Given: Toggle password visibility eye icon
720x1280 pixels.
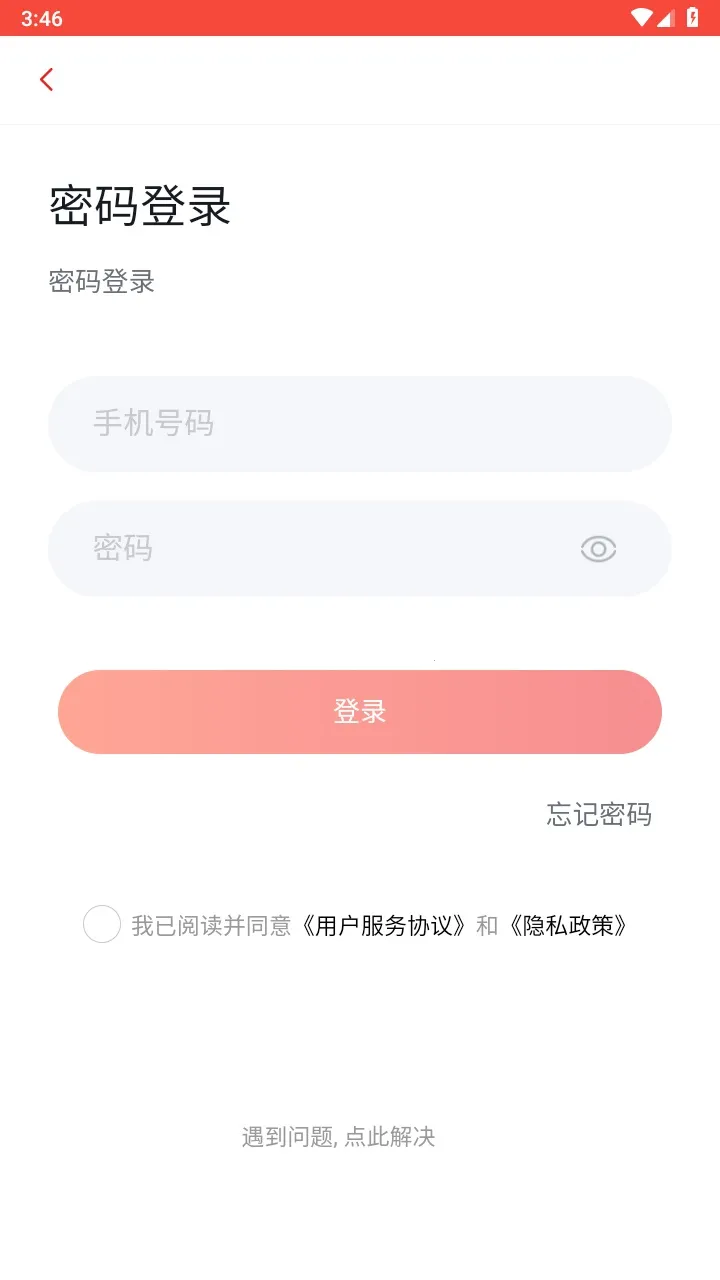Looking at the screenshot, I should 598,549.
